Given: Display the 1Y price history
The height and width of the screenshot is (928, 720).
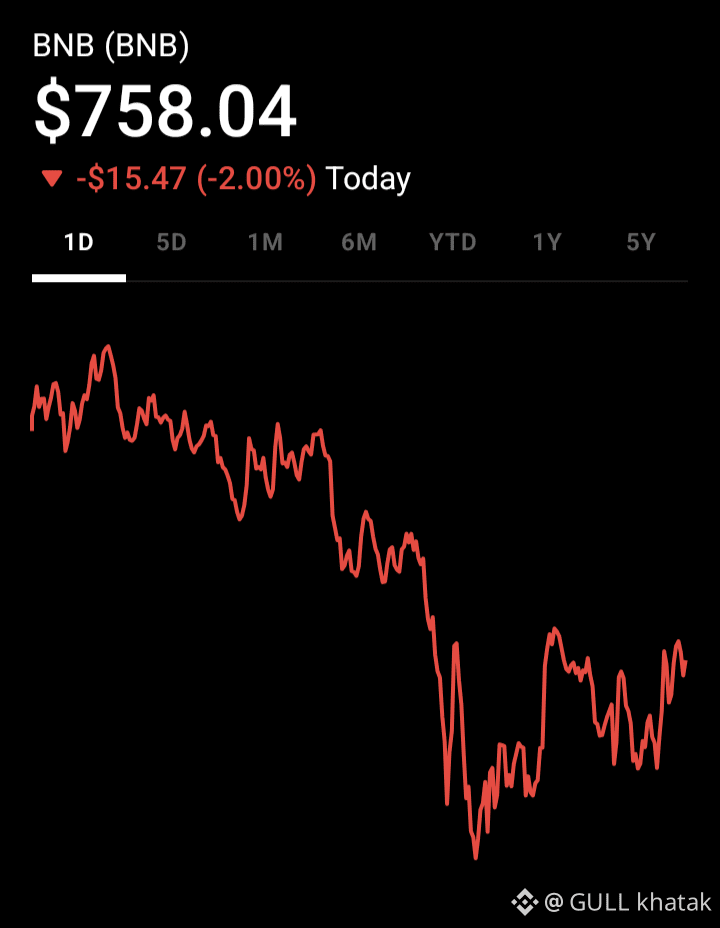Looking at the screenshot, I should click(x=546, y=243).
